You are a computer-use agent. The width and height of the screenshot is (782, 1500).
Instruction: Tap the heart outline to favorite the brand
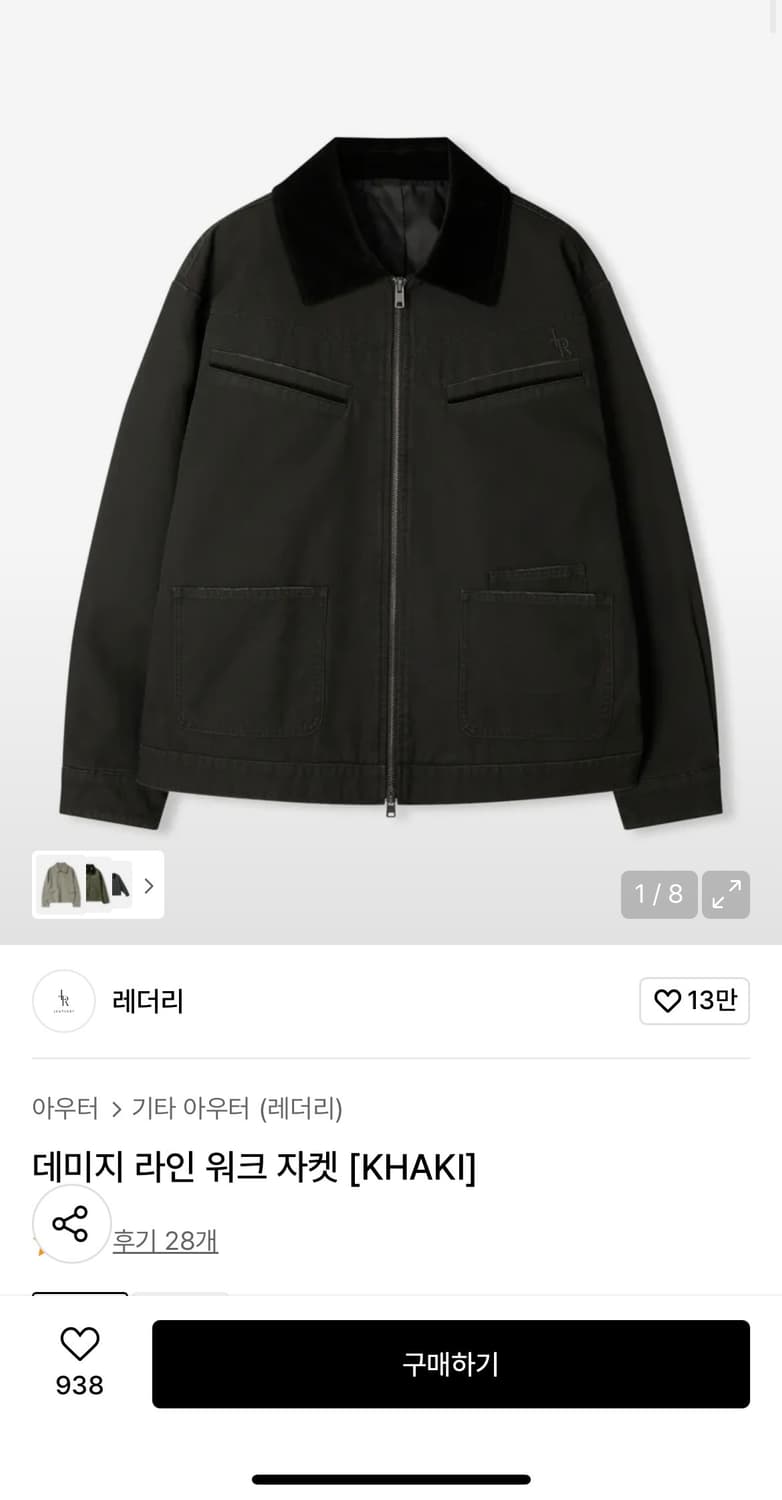668,1001
